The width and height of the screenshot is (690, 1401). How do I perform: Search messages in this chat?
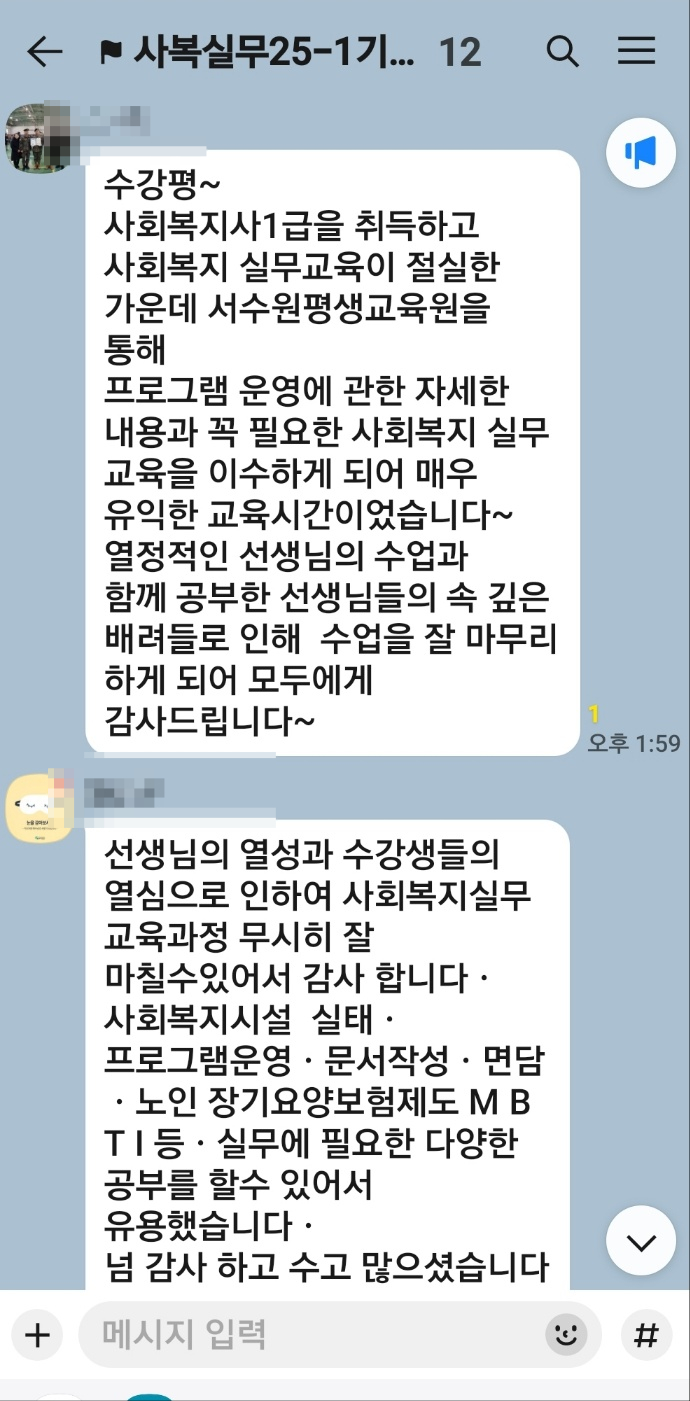tap(563, 52)
